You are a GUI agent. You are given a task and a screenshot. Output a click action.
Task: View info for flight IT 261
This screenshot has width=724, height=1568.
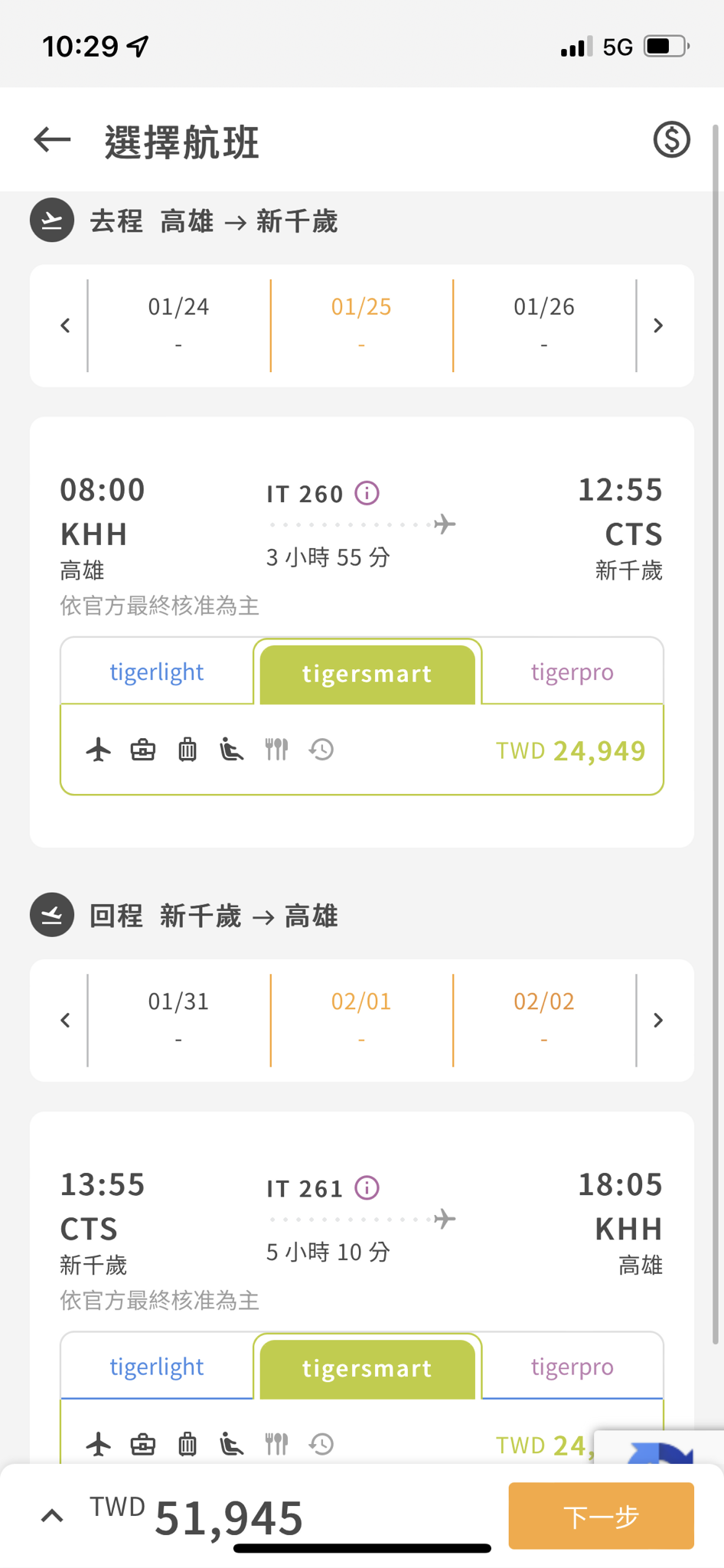[x=367, y=1187]
